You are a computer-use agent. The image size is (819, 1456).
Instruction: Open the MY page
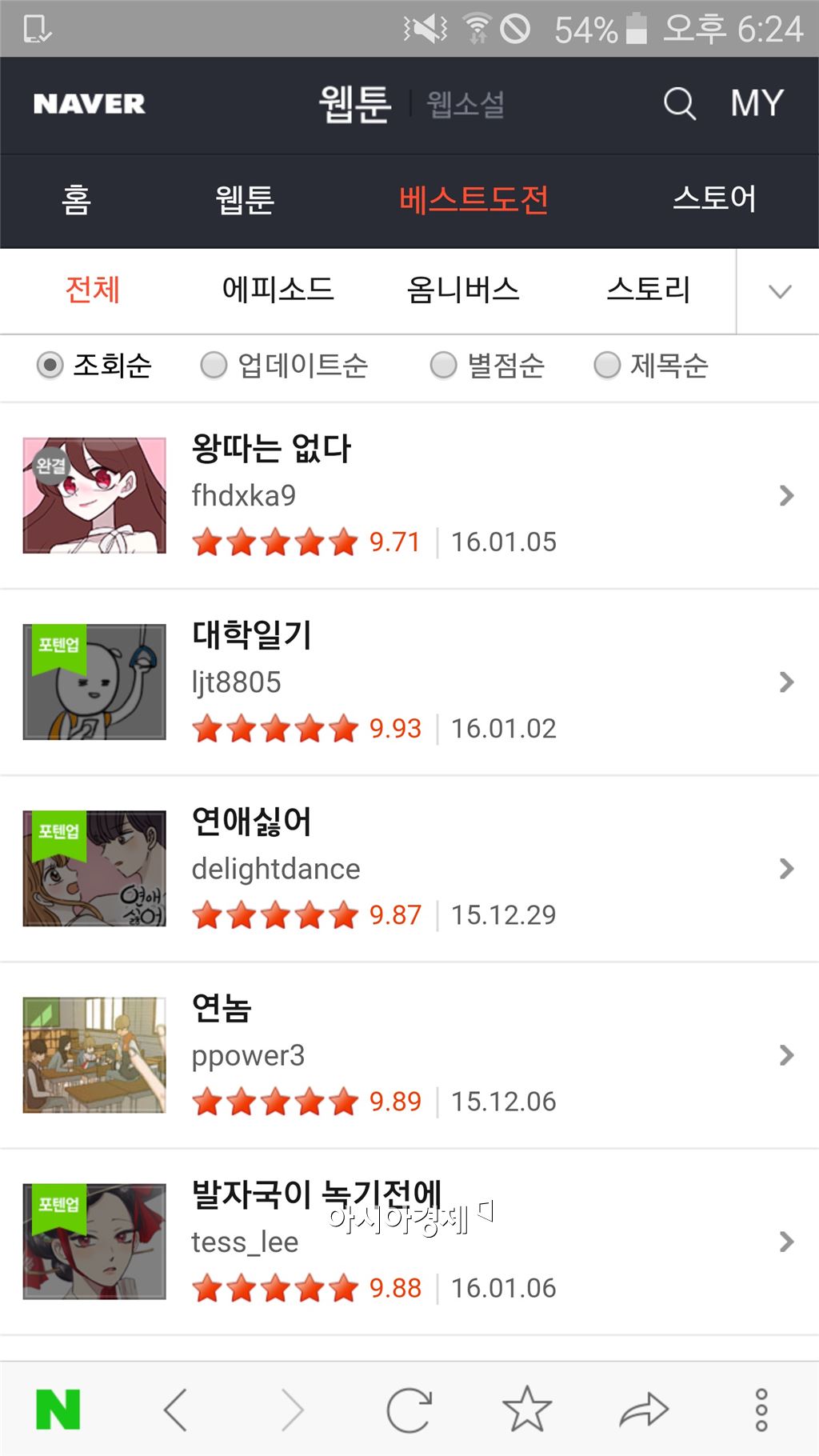point(756,104)
